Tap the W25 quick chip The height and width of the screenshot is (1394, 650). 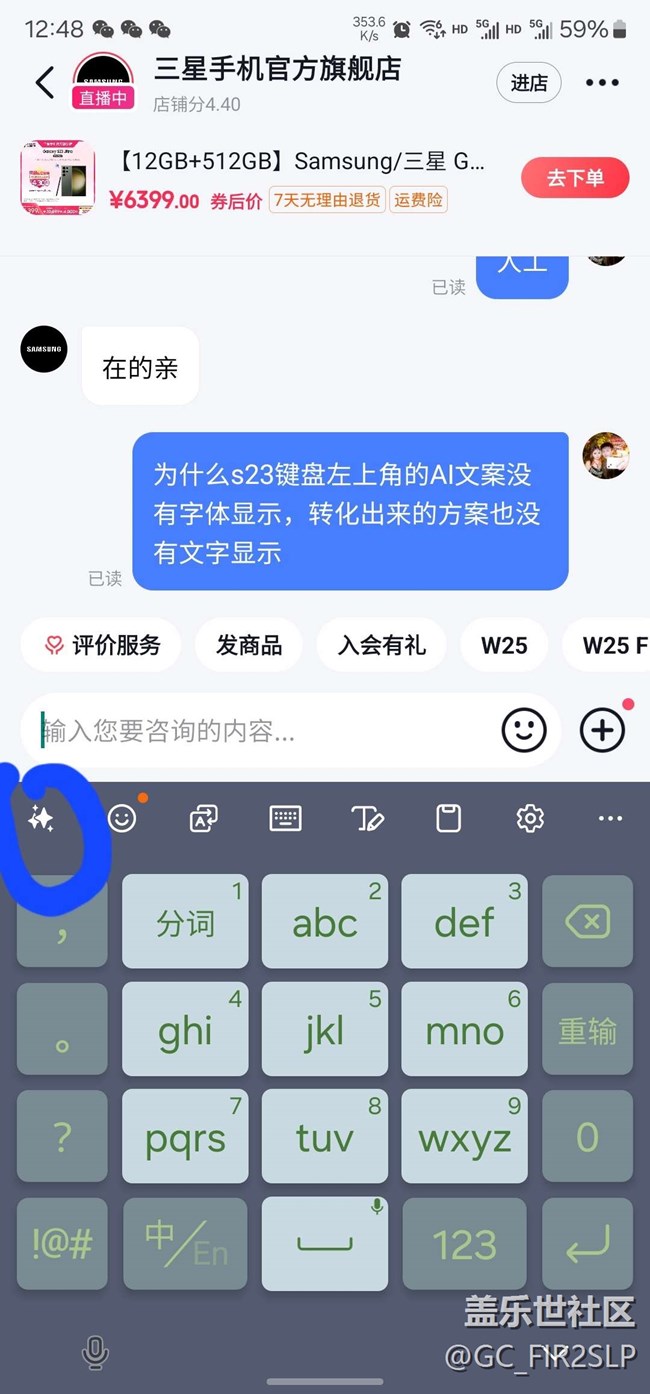pos(504,645)
